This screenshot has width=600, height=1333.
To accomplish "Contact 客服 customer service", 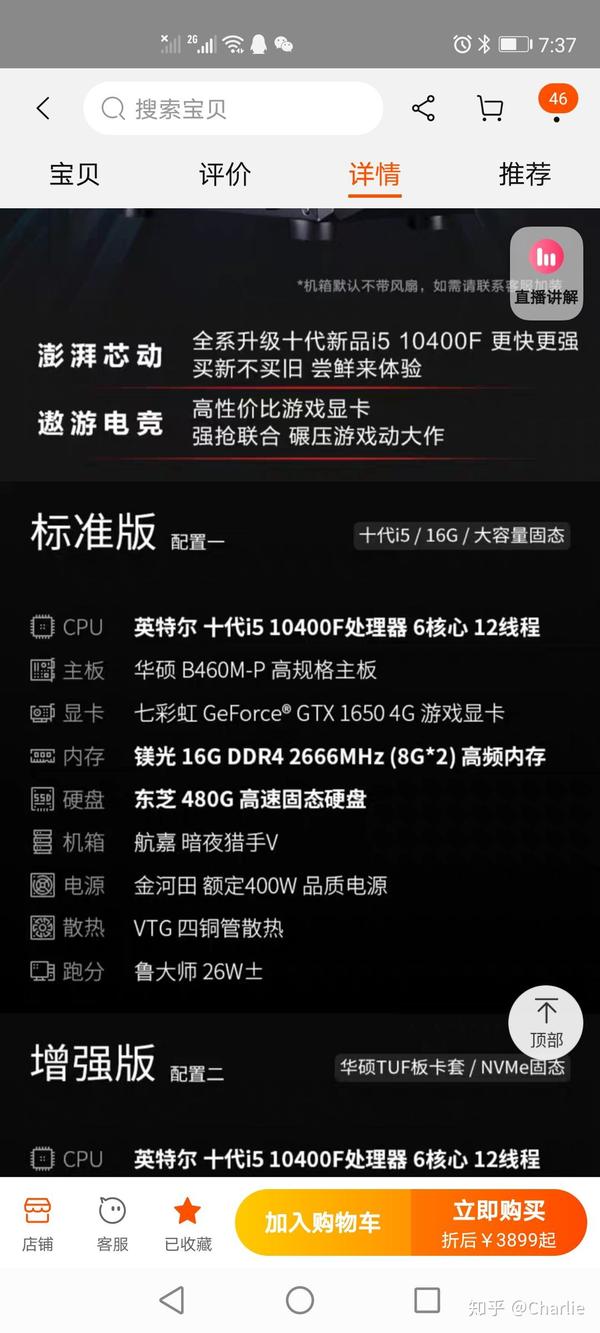I will click(x=112, y=1223).
